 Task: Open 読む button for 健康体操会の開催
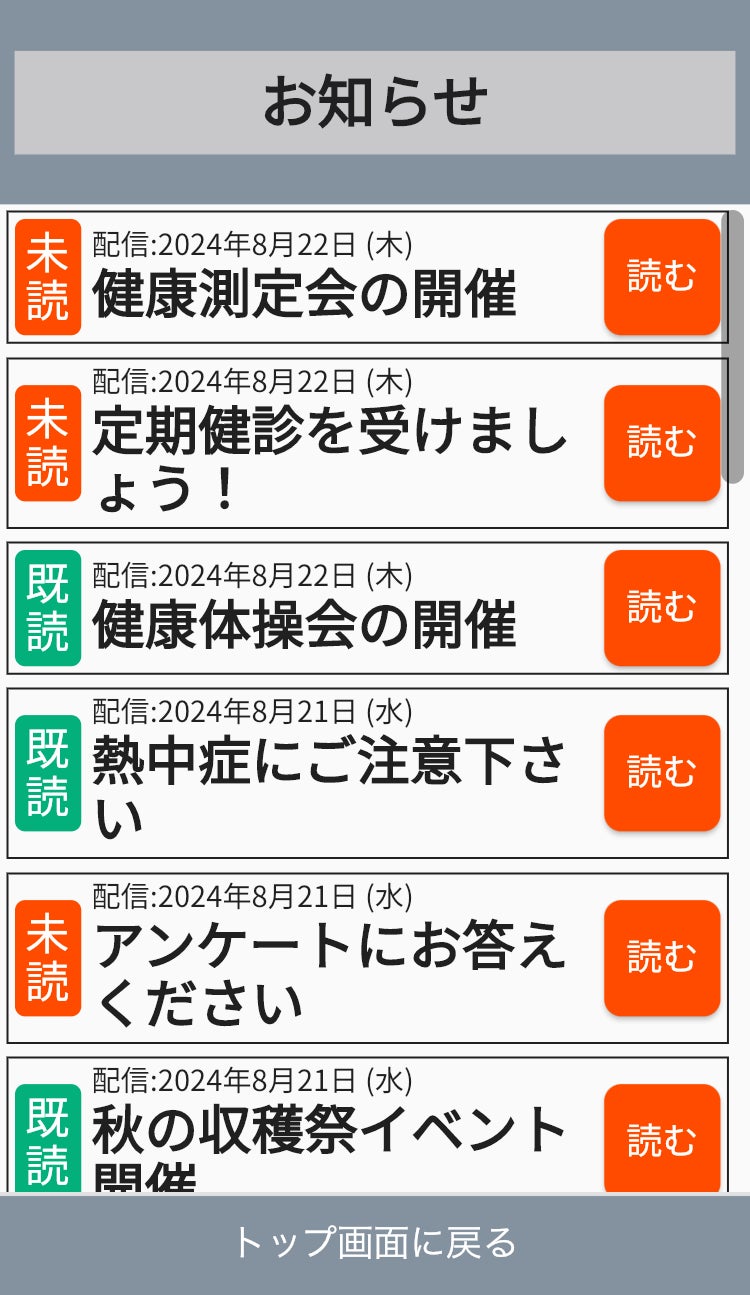[661, 607]
